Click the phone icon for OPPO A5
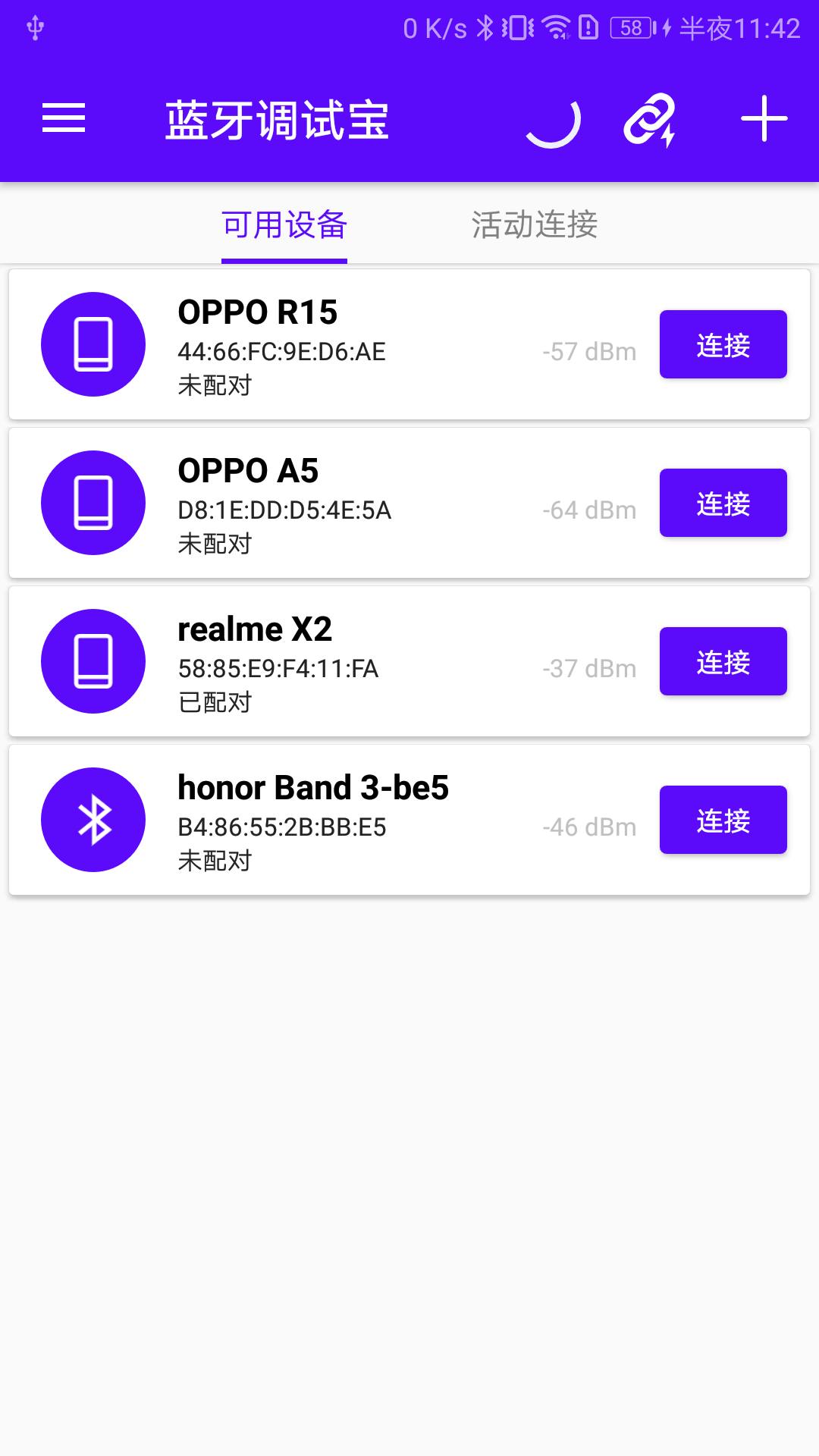The image size is (819, 1456). (x=93, y=503)
